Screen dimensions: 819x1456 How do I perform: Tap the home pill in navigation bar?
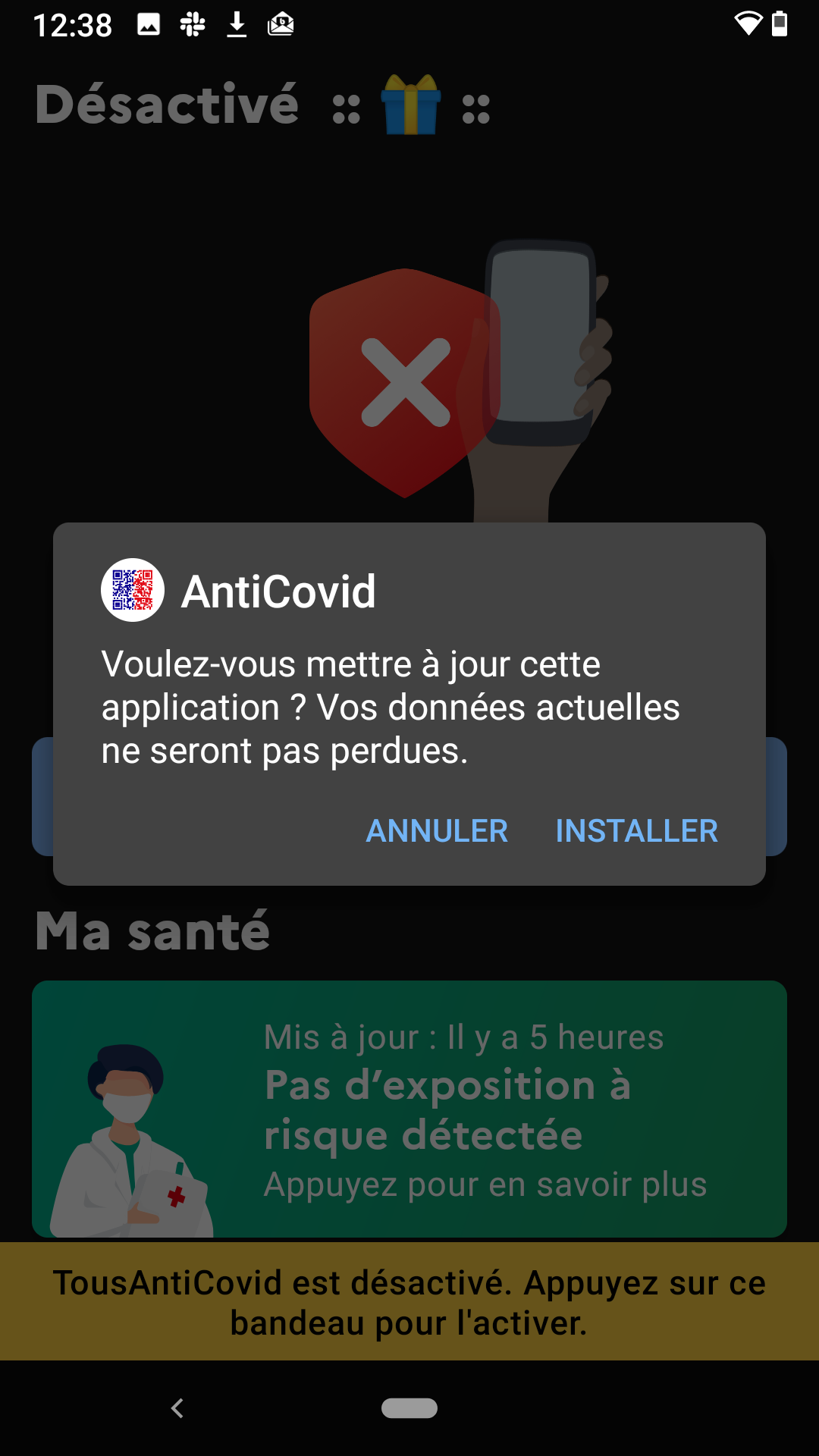click(409, 1407)
